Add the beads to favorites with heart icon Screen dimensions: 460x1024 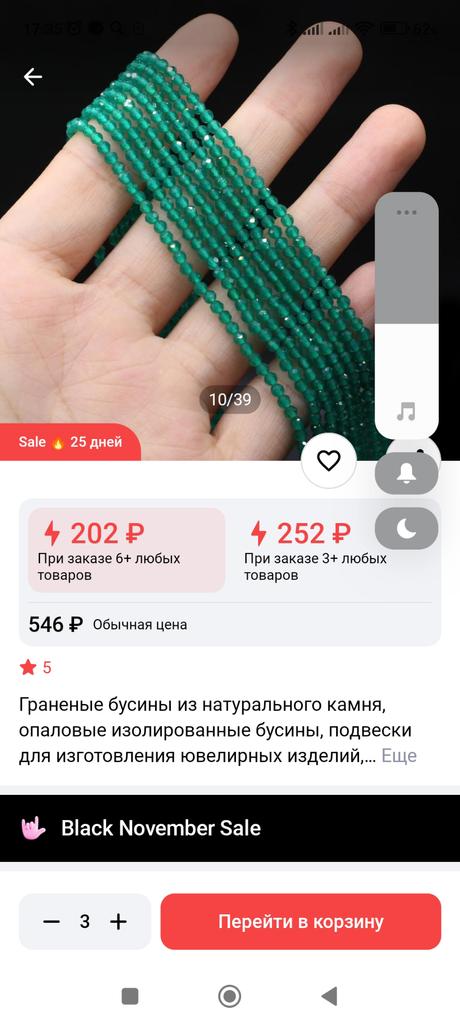click(x=329, y=461)
